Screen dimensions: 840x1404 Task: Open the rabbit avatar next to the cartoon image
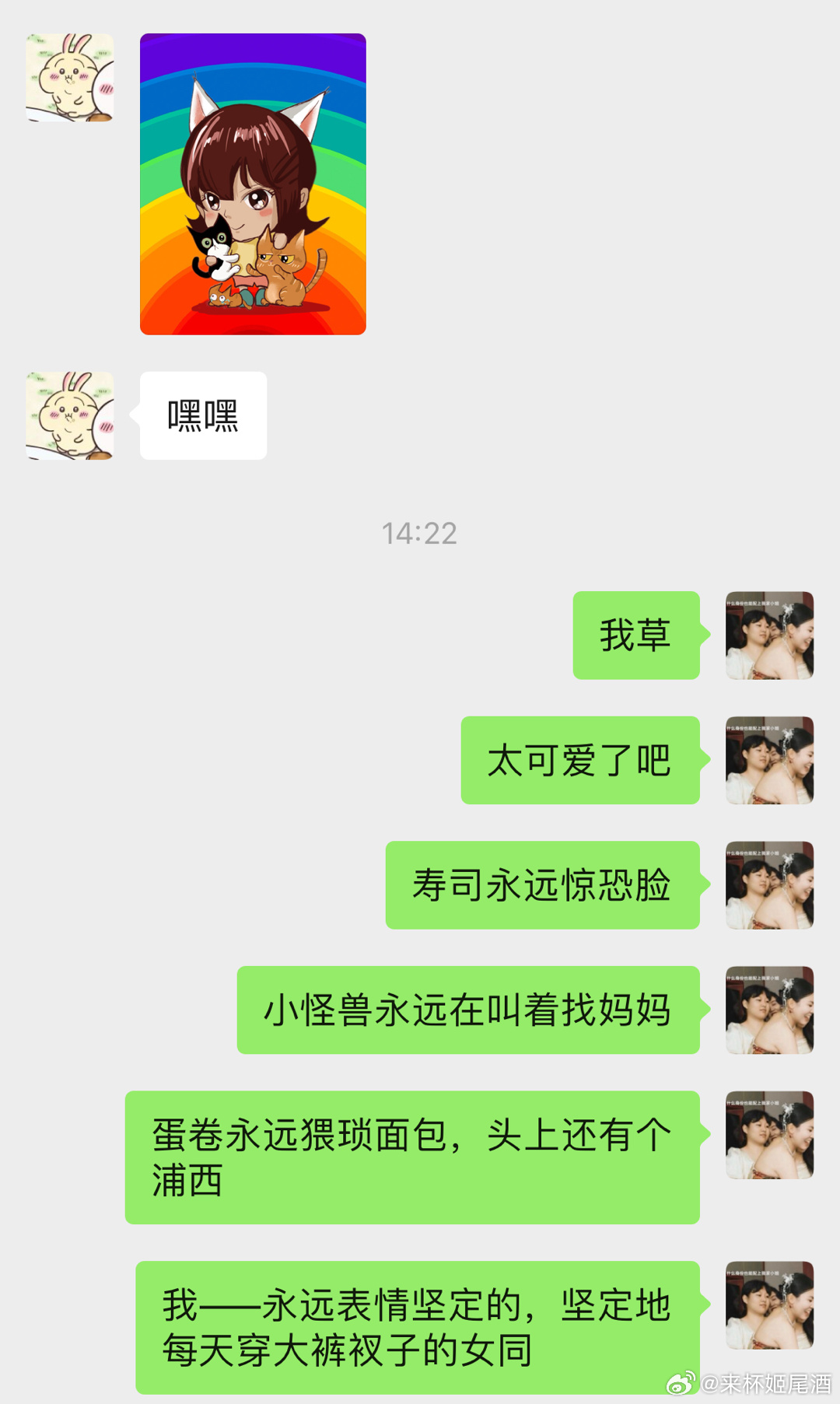coord(70,77)
